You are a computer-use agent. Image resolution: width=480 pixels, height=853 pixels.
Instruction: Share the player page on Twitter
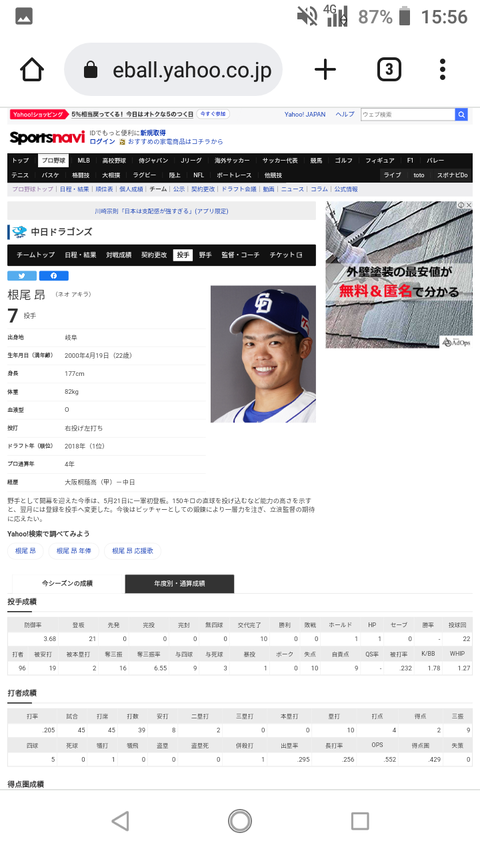pos(22,276)
